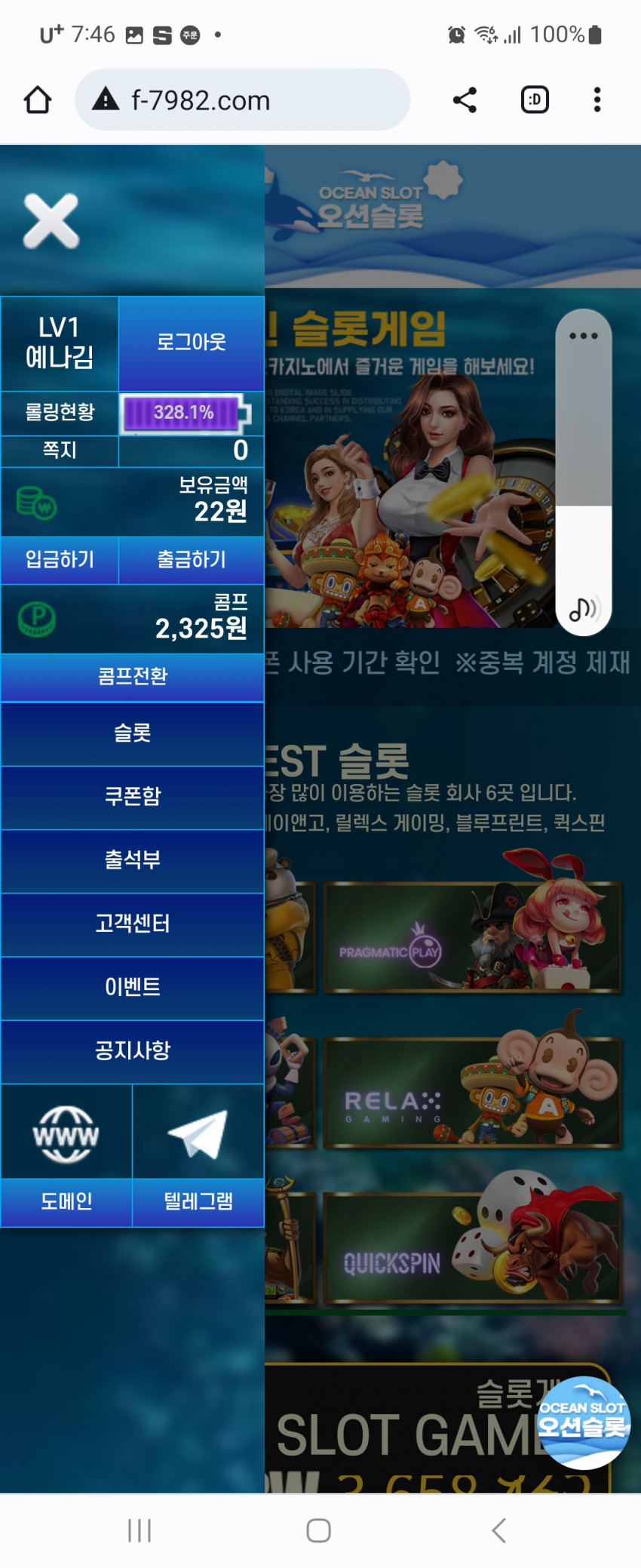Open the 쿠폰함 coupon box
641x1568 pixels.
click(132, 796)
